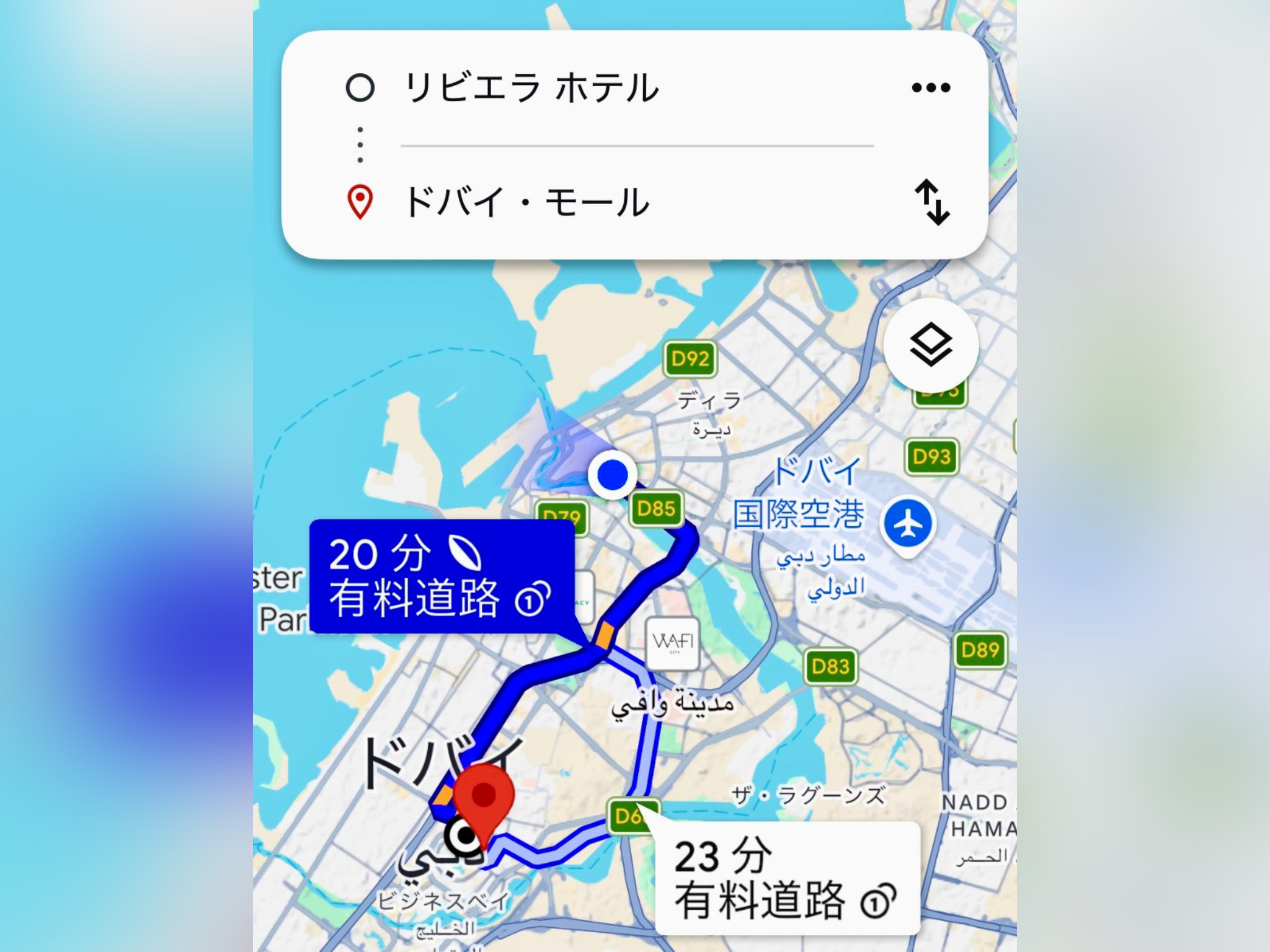Viewport: 1270px width, 952px height.
Task: Swap origin and destination
Action: (x=932, y=202)
